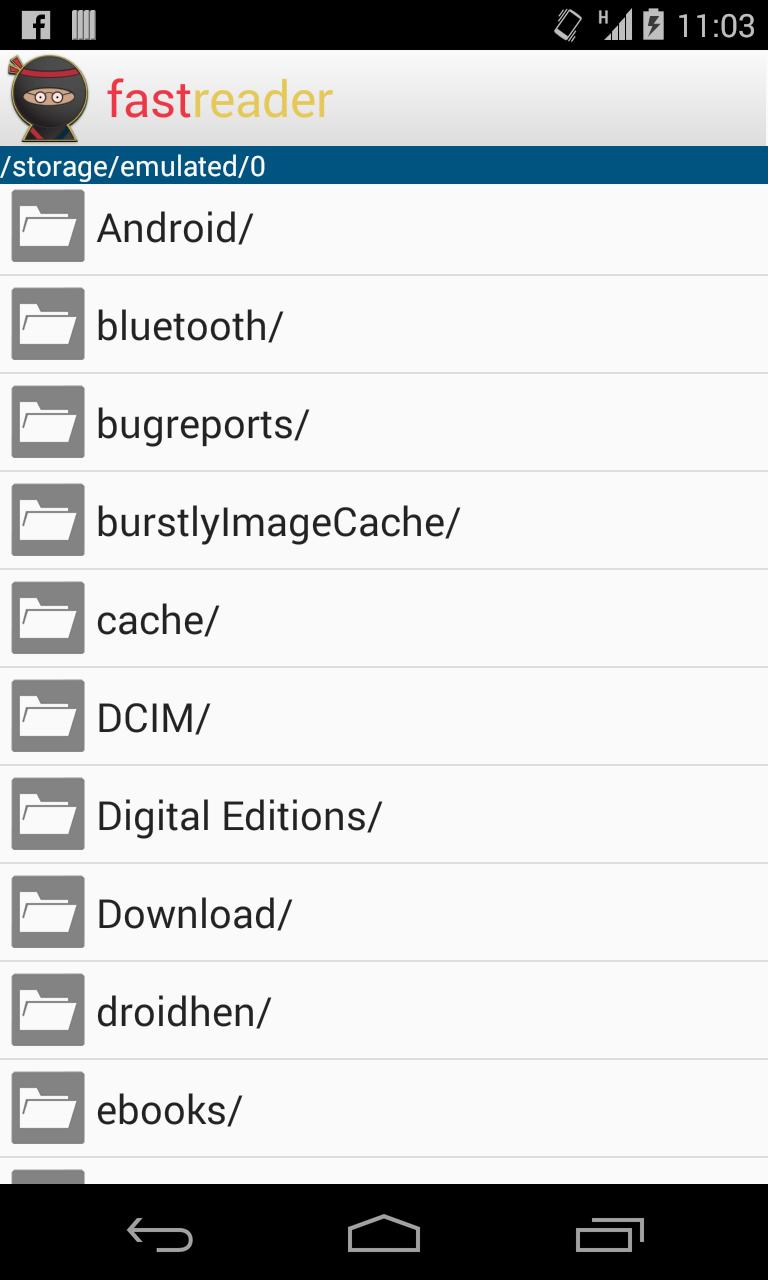The image size is (768, 1280).
Task: Go to the home screen
Action: point(384,1234)
